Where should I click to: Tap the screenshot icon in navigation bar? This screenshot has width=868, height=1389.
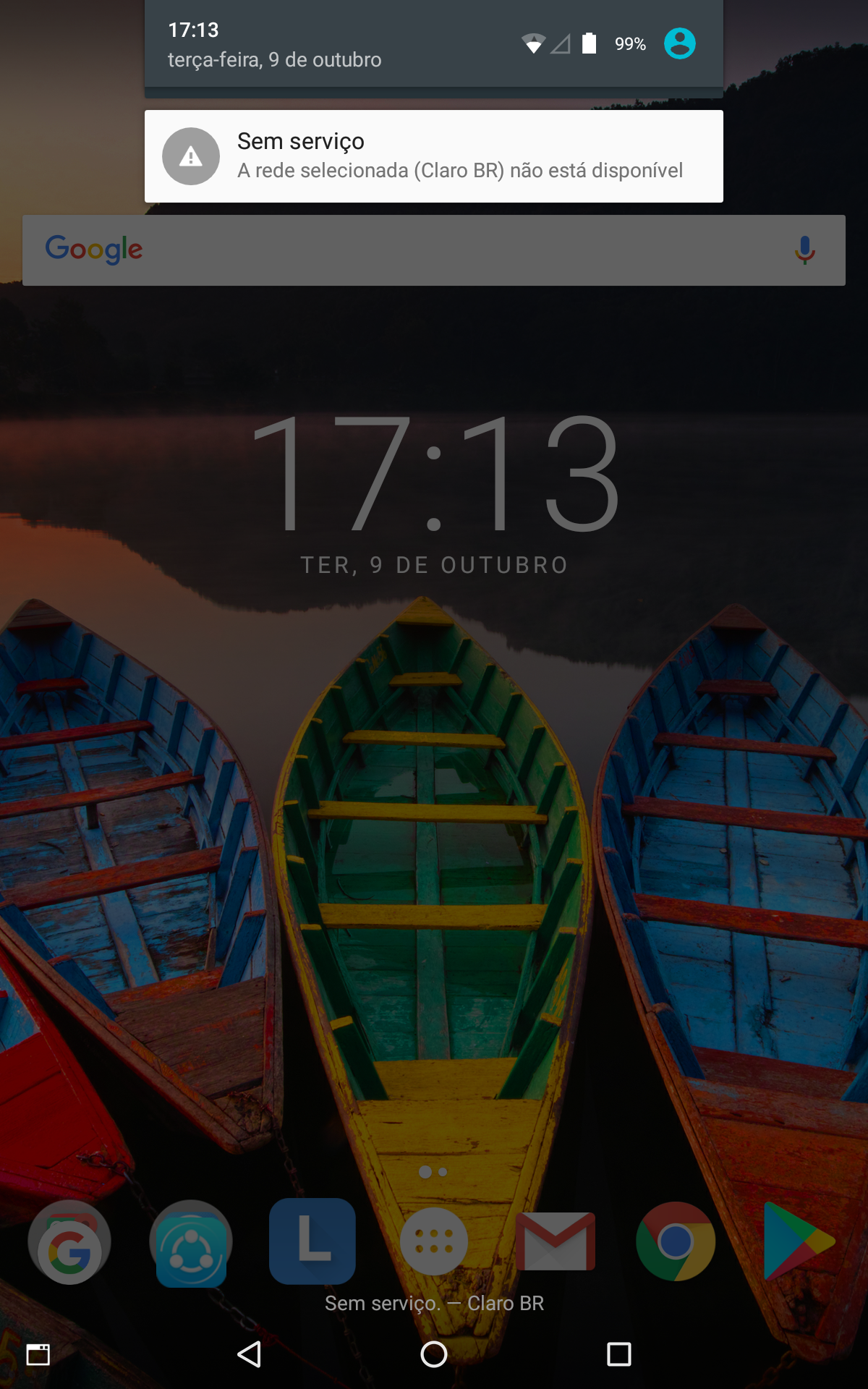coord(38,1354)
